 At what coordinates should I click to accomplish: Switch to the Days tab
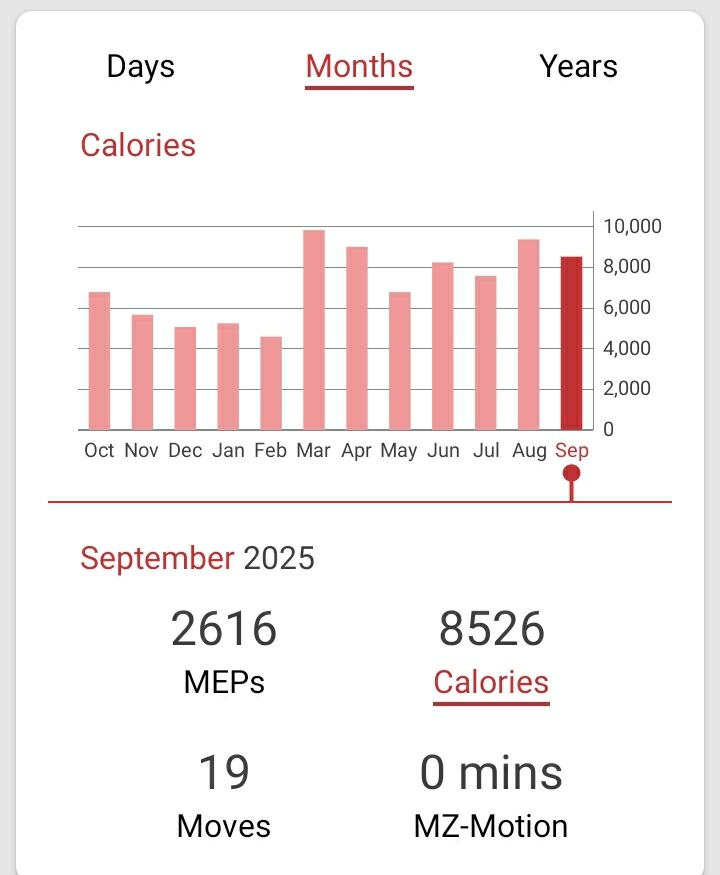click(x=141, y=66)
